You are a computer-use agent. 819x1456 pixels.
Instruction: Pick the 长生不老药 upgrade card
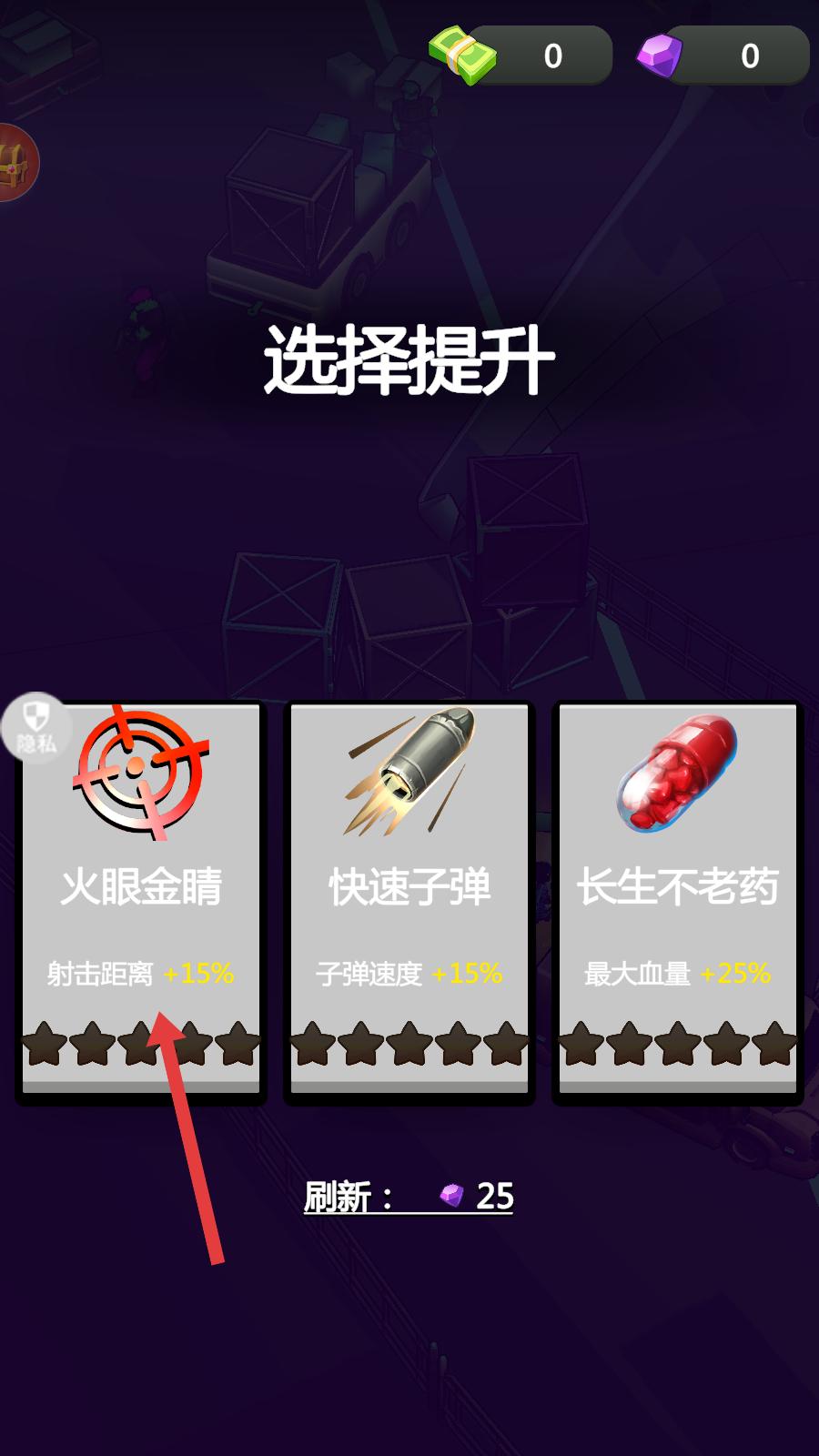[x=678, y=902]
